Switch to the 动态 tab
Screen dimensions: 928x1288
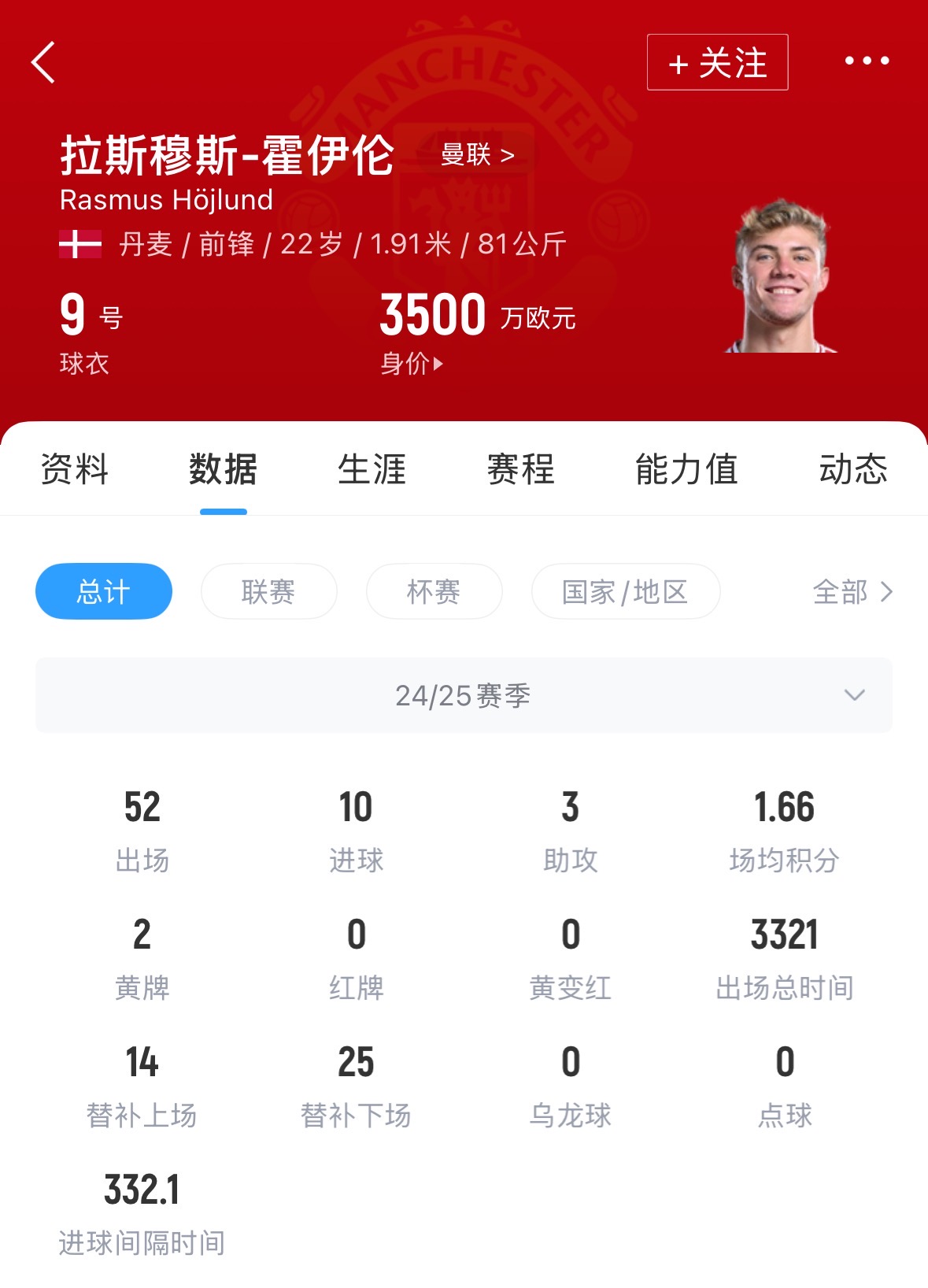point(853,469)
